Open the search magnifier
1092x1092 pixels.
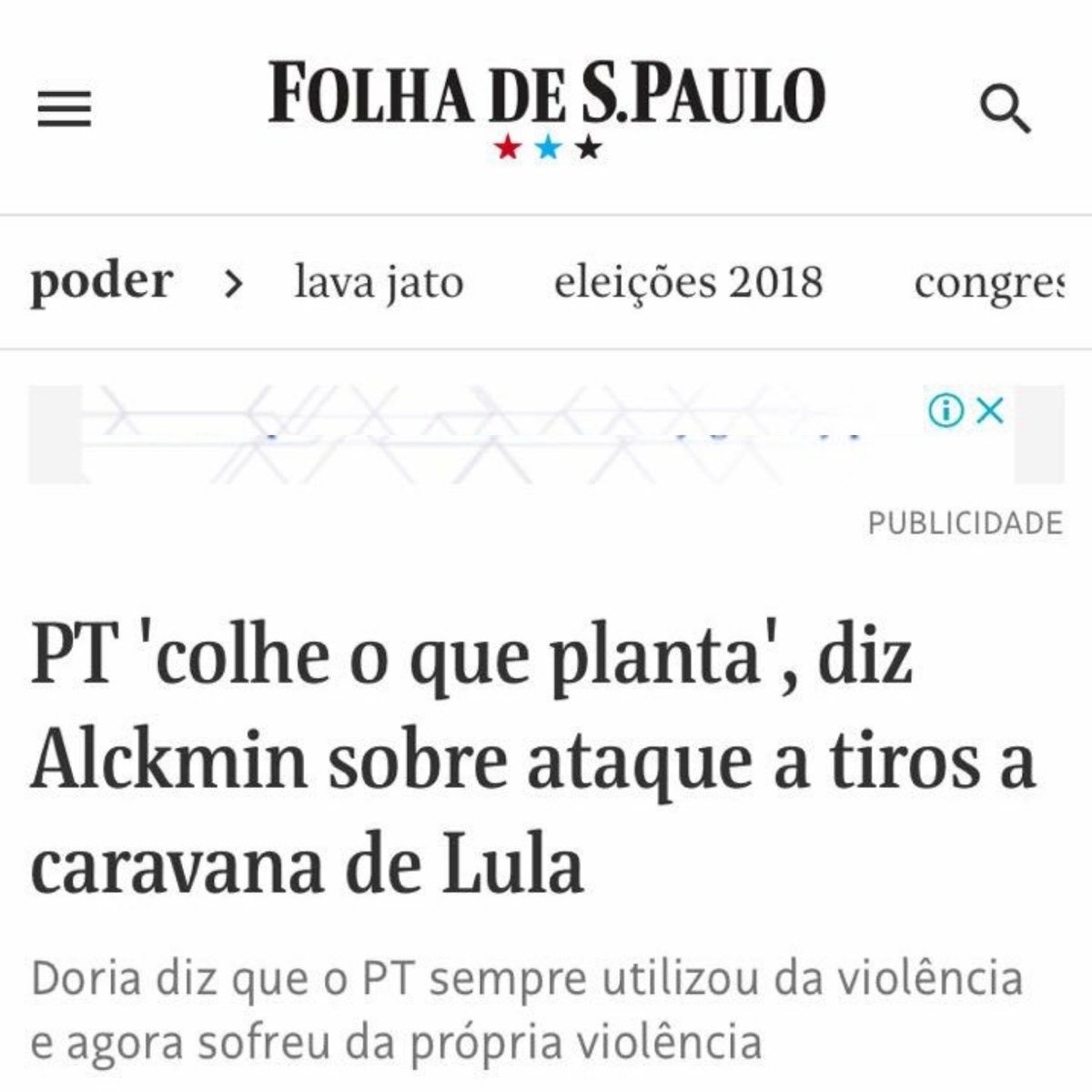click(1005, 109)
